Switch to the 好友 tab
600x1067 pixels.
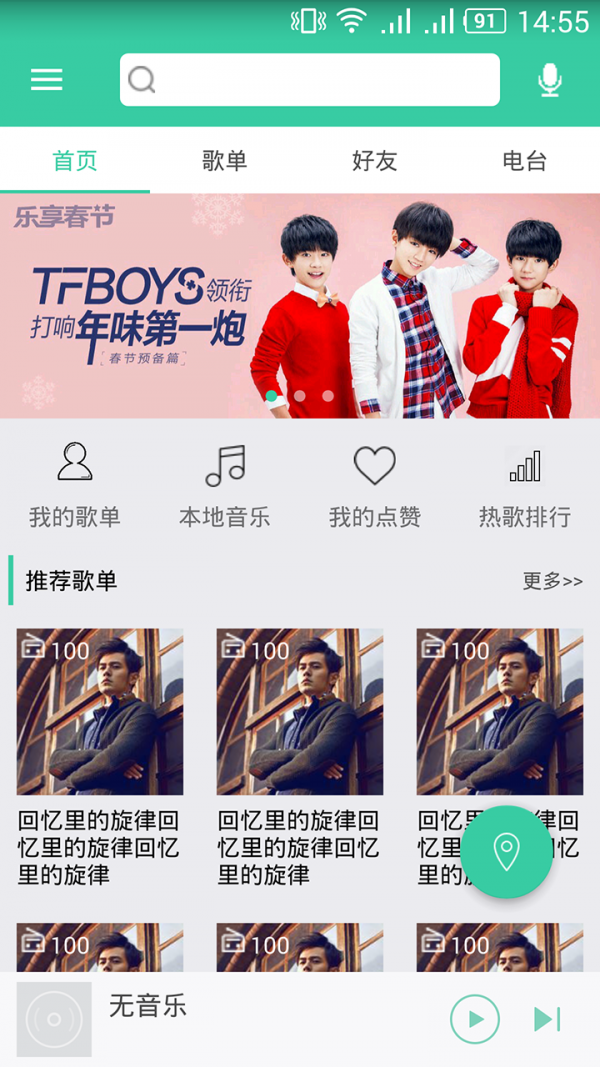(x=375, y=161)
